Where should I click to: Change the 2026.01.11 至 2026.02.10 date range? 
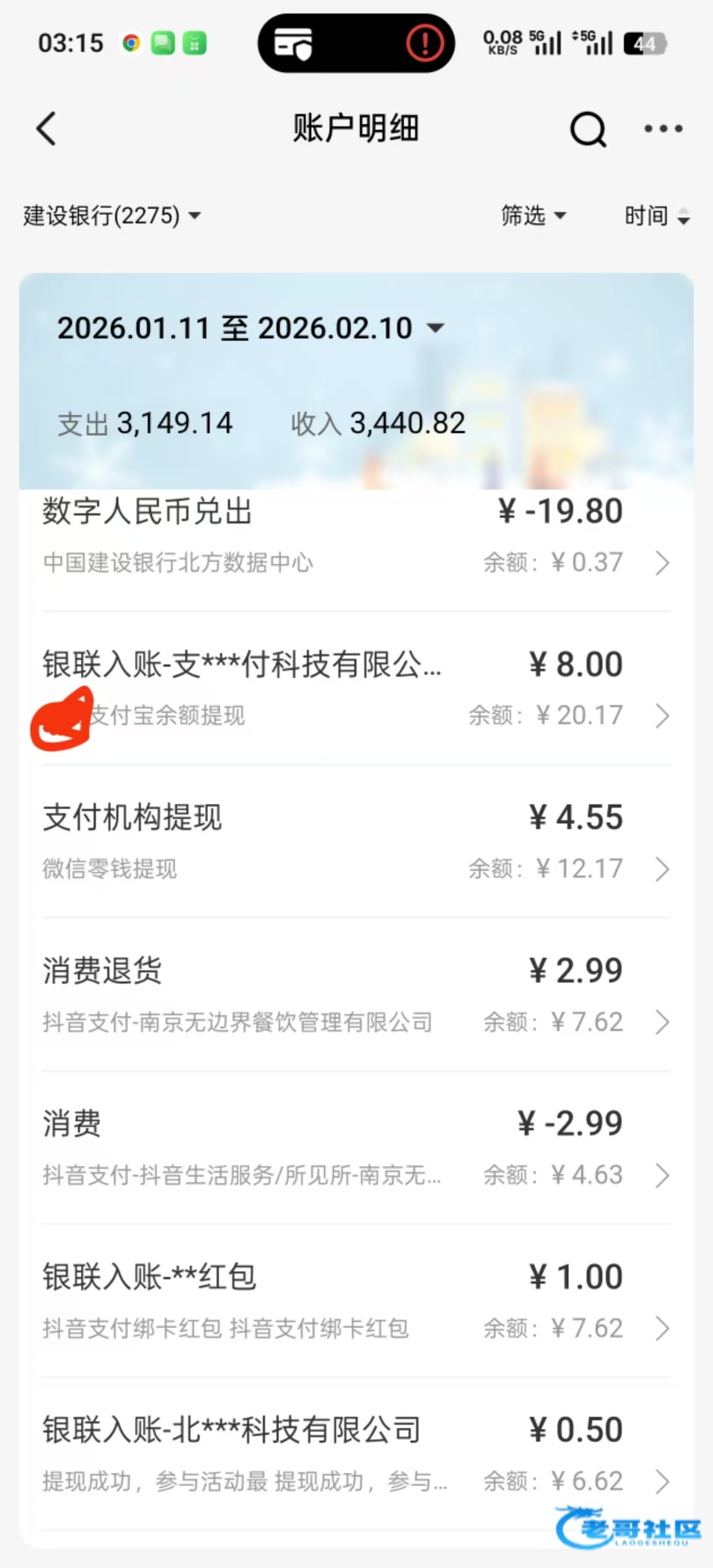click(x=250, y=328)
